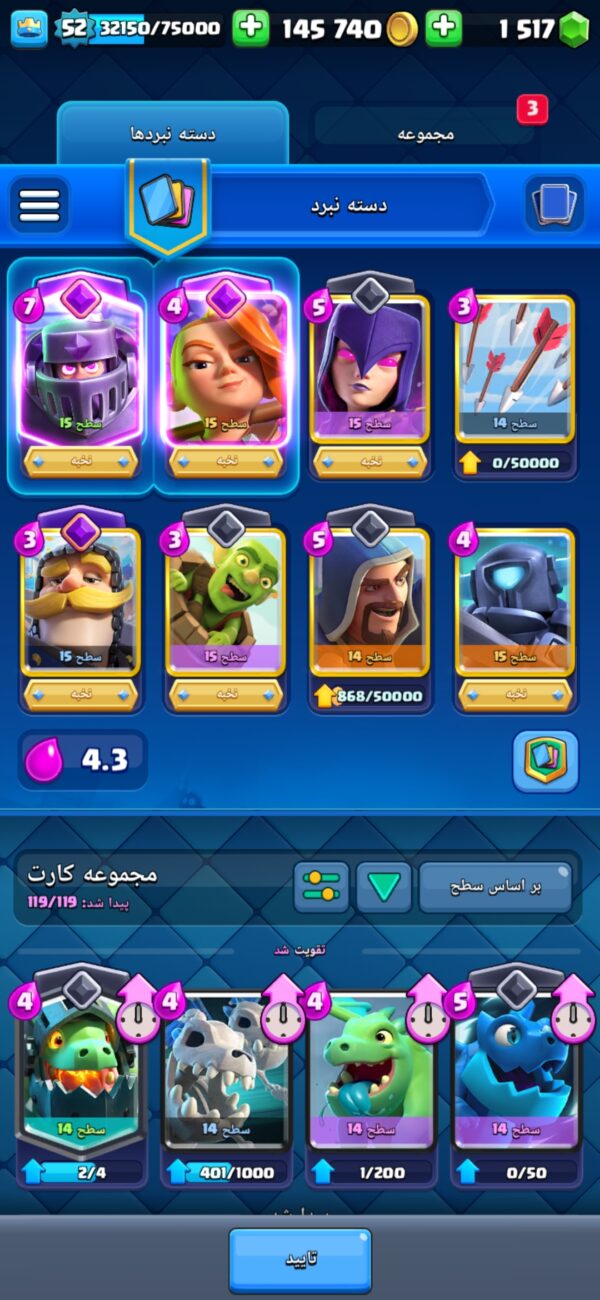Open the Electro Dragon collection card

point(516,1077)
